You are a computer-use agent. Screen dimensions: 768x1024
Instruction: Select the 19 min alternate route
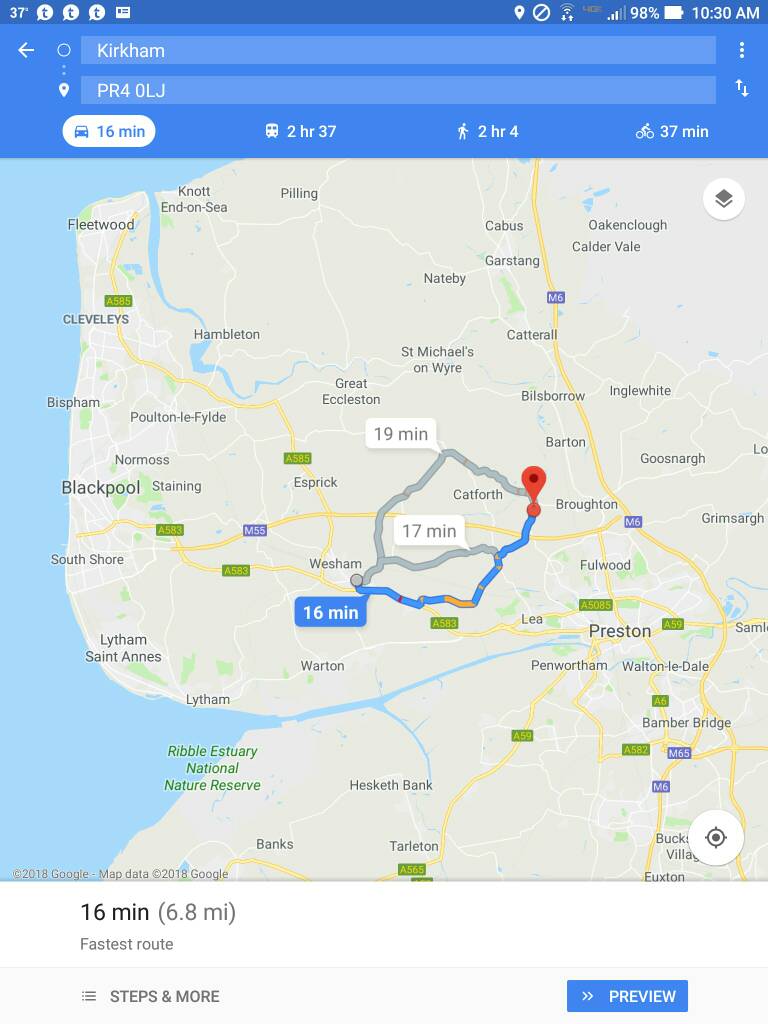(x=400, y=434)
